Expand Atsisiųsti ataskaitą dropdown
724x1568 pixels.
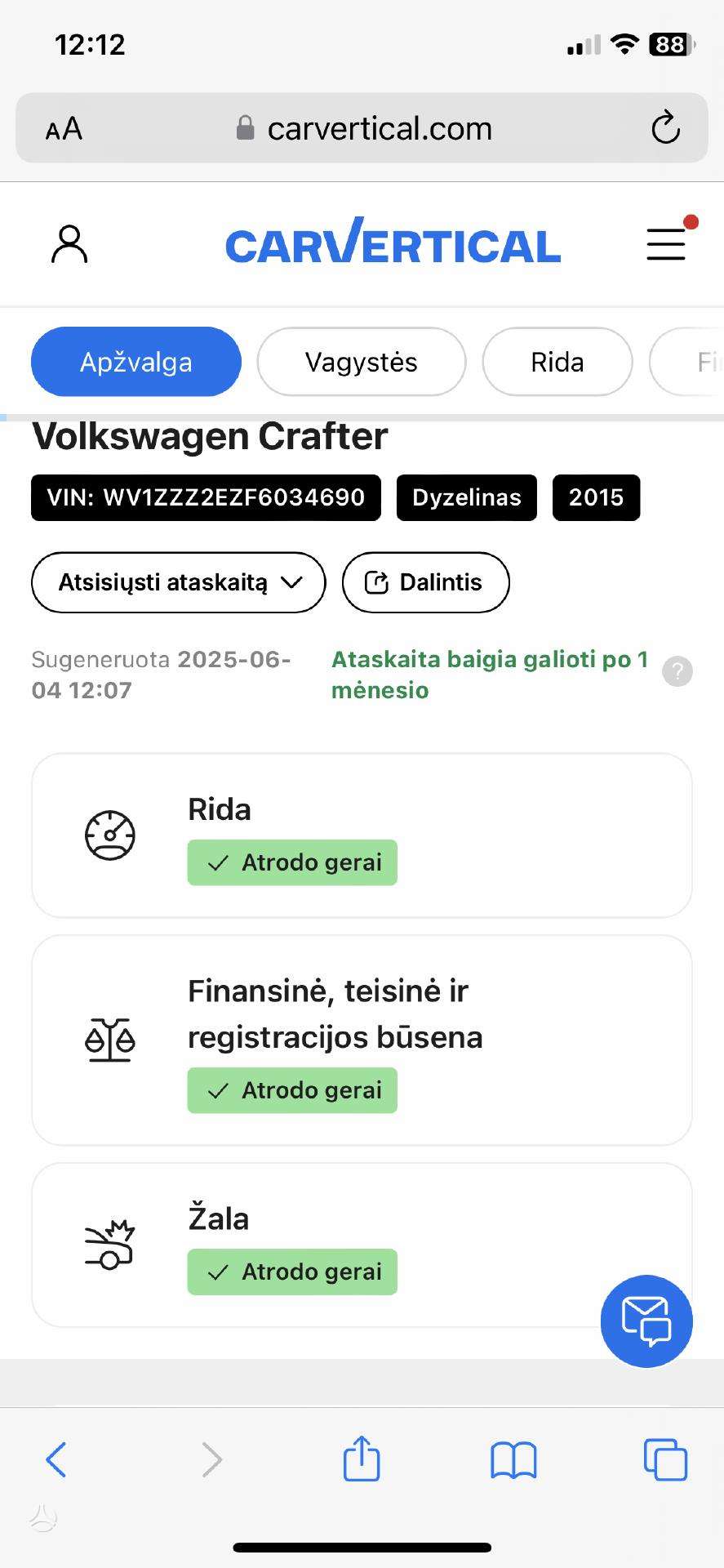coord(179,582)
